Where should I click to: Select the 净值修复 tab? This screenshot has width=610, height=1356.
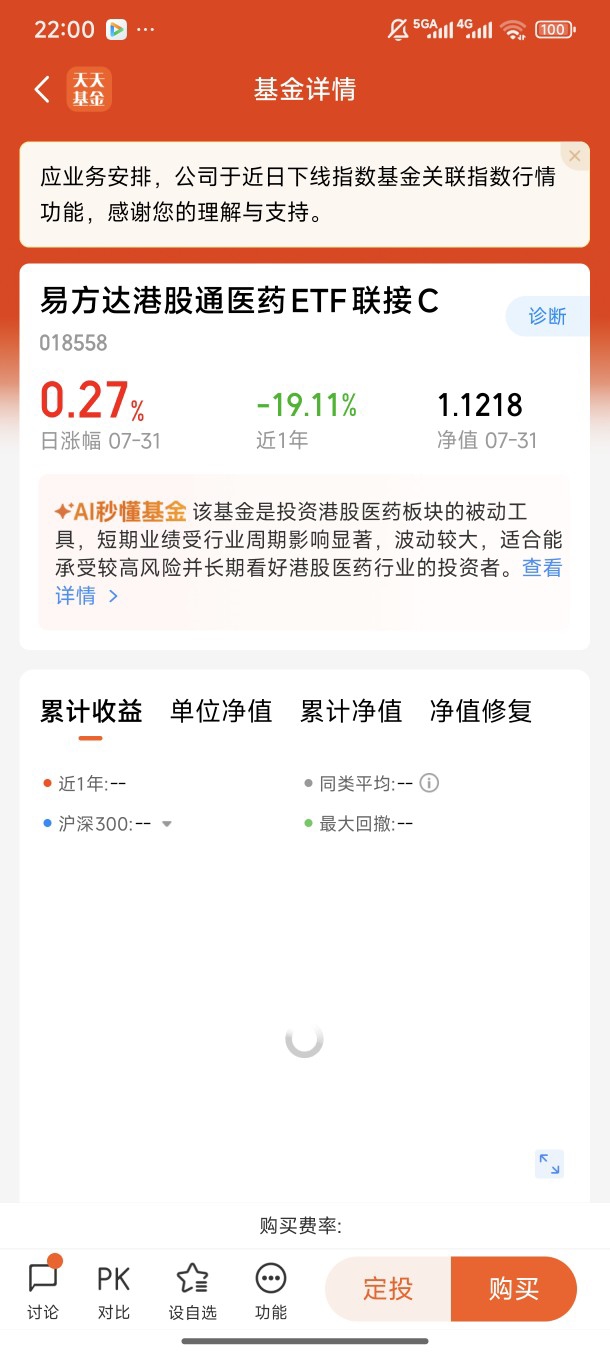tap(481, 711)
